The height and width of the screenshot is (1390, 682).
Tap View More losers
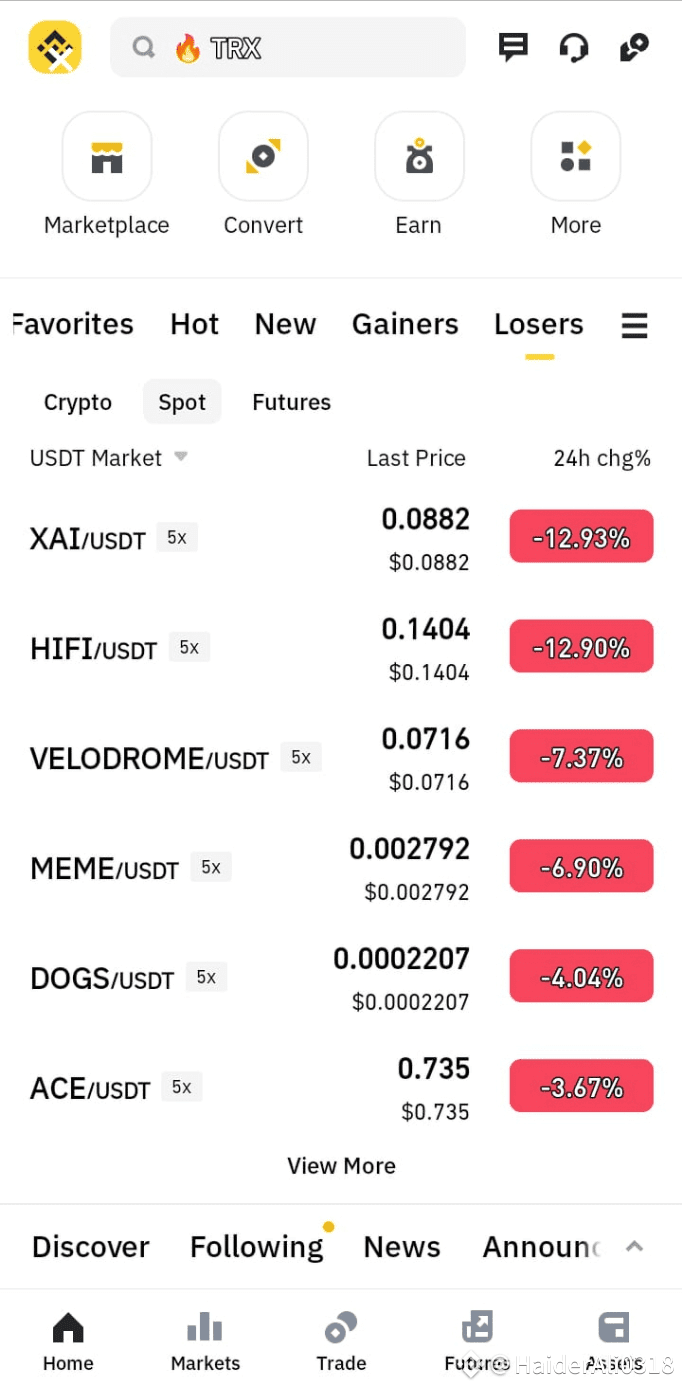[341, 1166]
